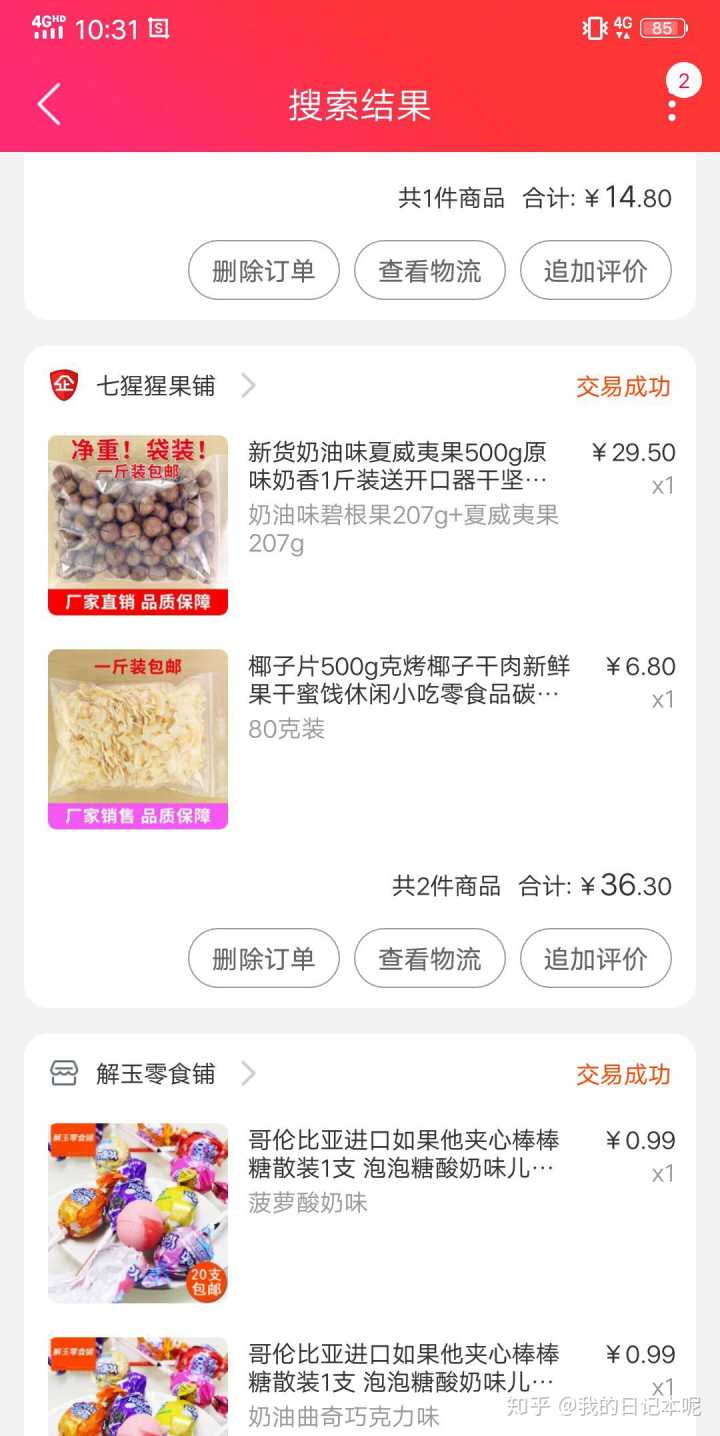The height and width of the screenshot is (1436, 720).
Task: Go back from the search results
Action: point(49,104)
